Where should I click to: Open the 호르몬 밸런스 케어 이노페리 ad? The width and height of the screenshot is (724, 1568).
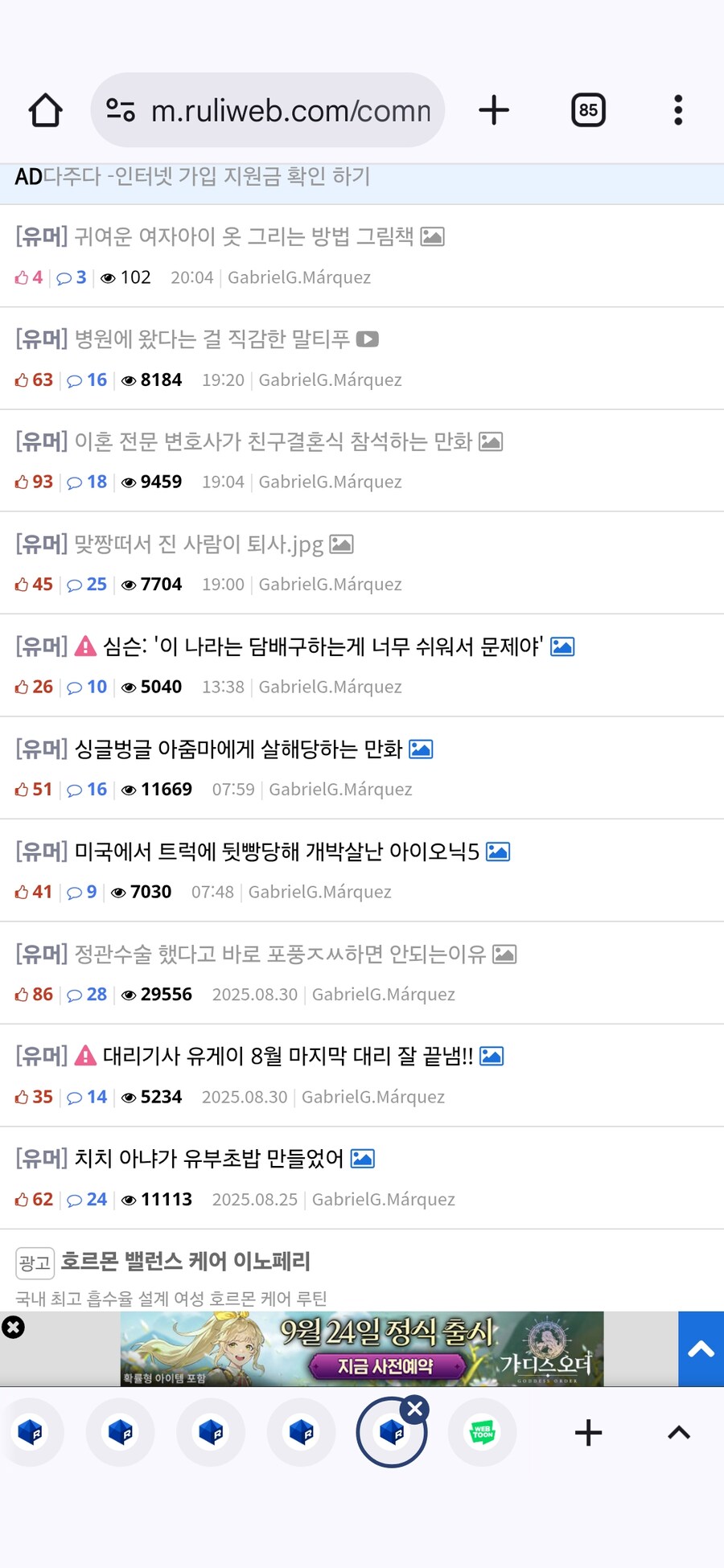tap(185, 1262)
